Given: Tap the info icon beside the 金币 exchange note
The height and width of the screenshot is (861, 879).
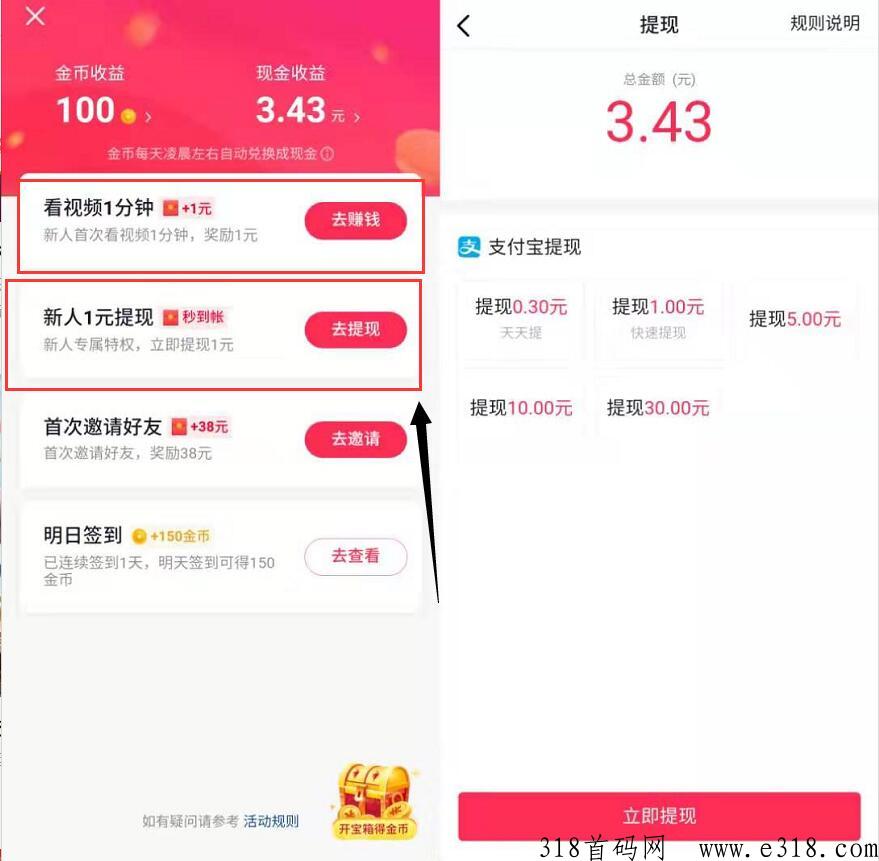Looking at the screenshot, I should point(327,154).
